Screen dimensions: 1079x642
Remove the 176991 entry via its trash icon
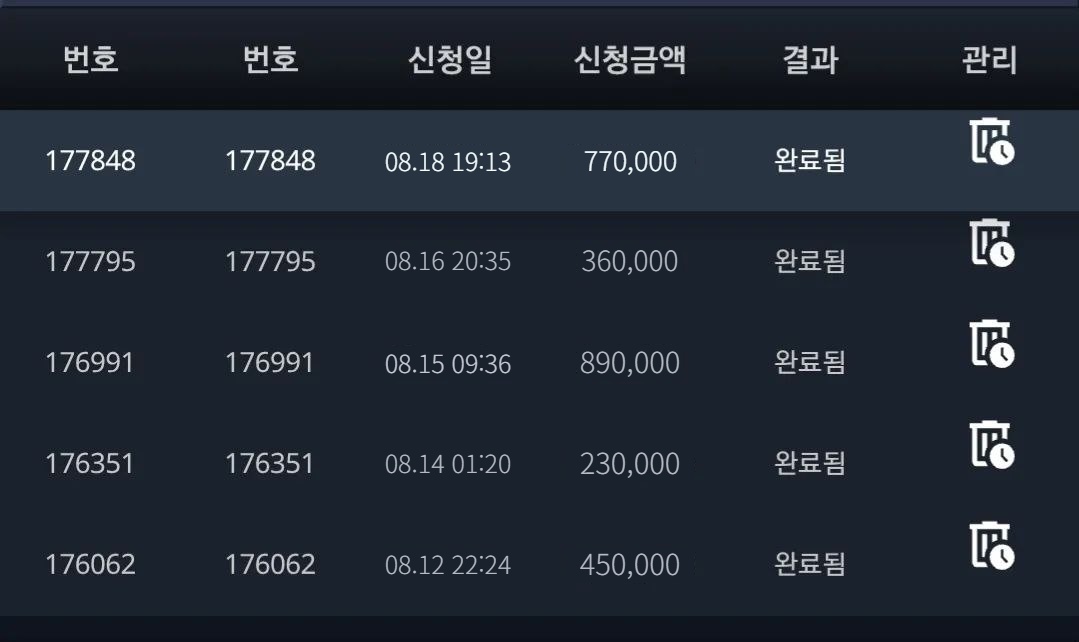(x=992, y=344)
